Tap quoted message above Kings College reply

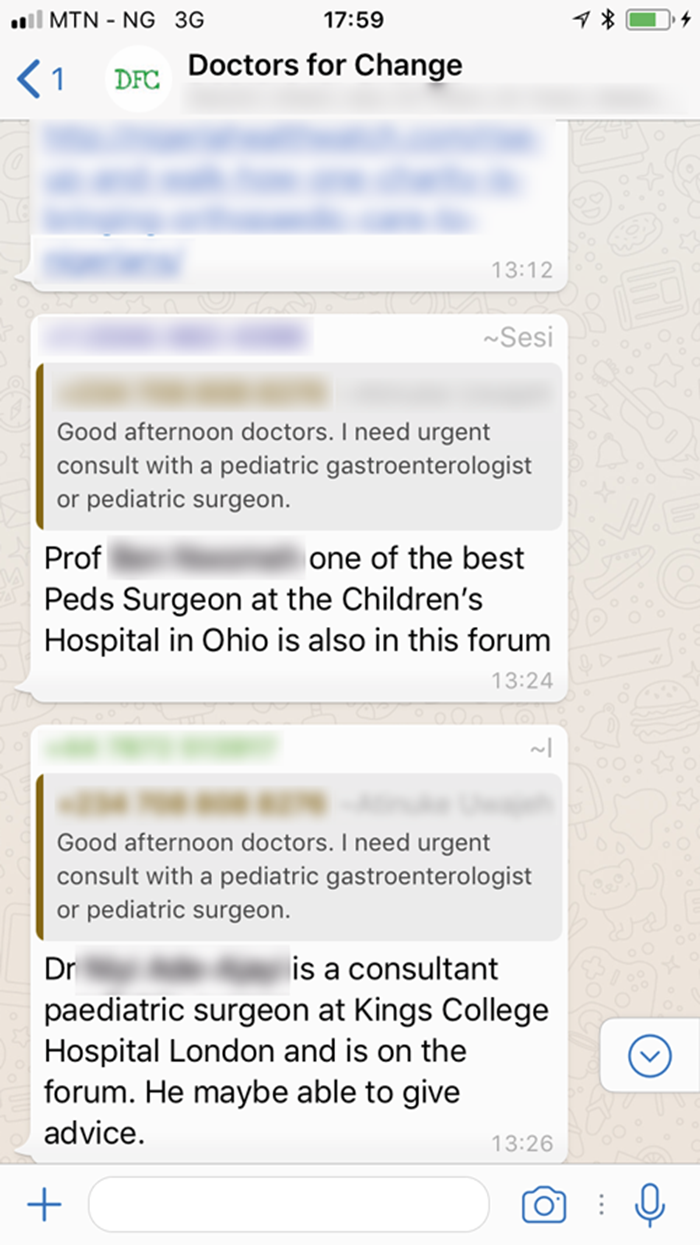coord(298,857)
